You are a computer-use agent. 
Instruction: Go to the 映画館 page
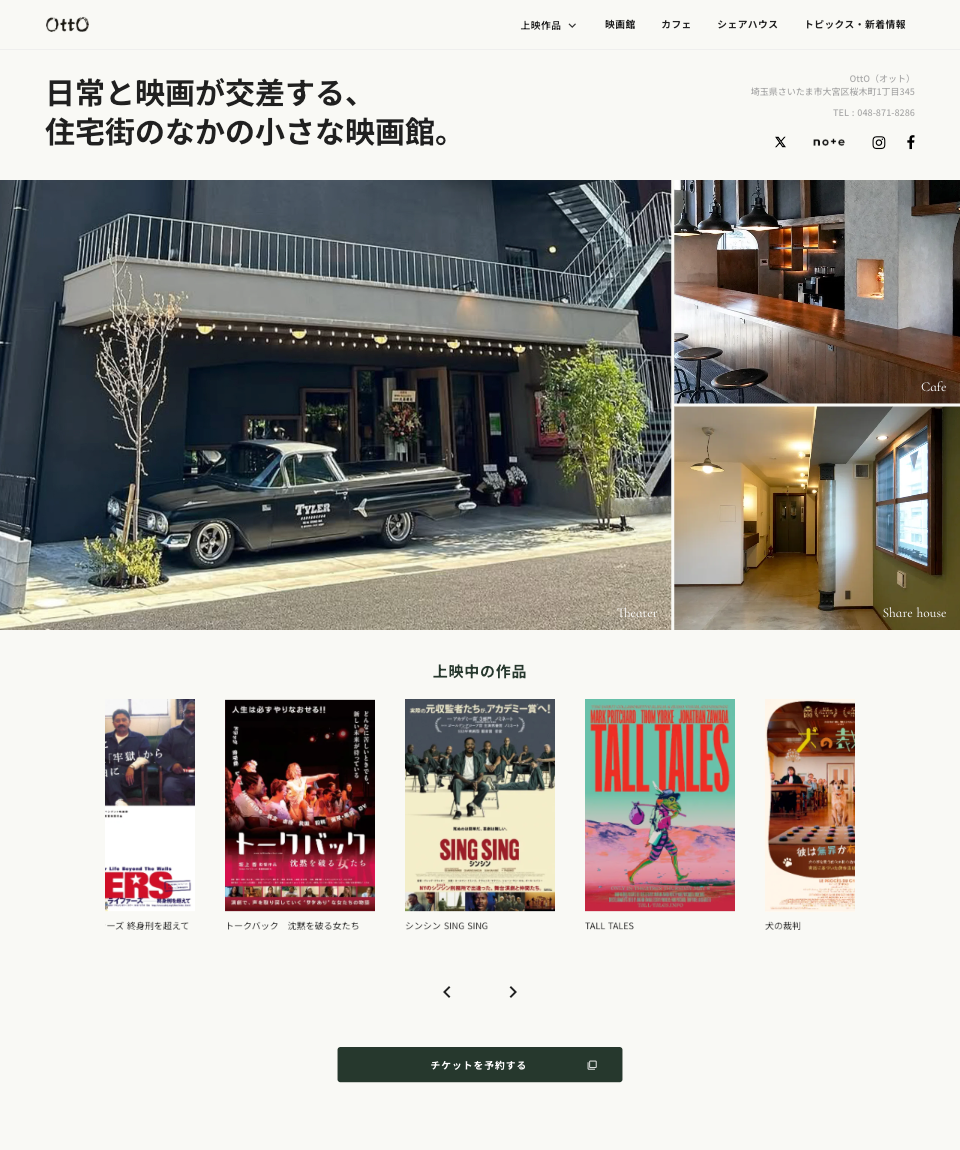coord(620,24)
